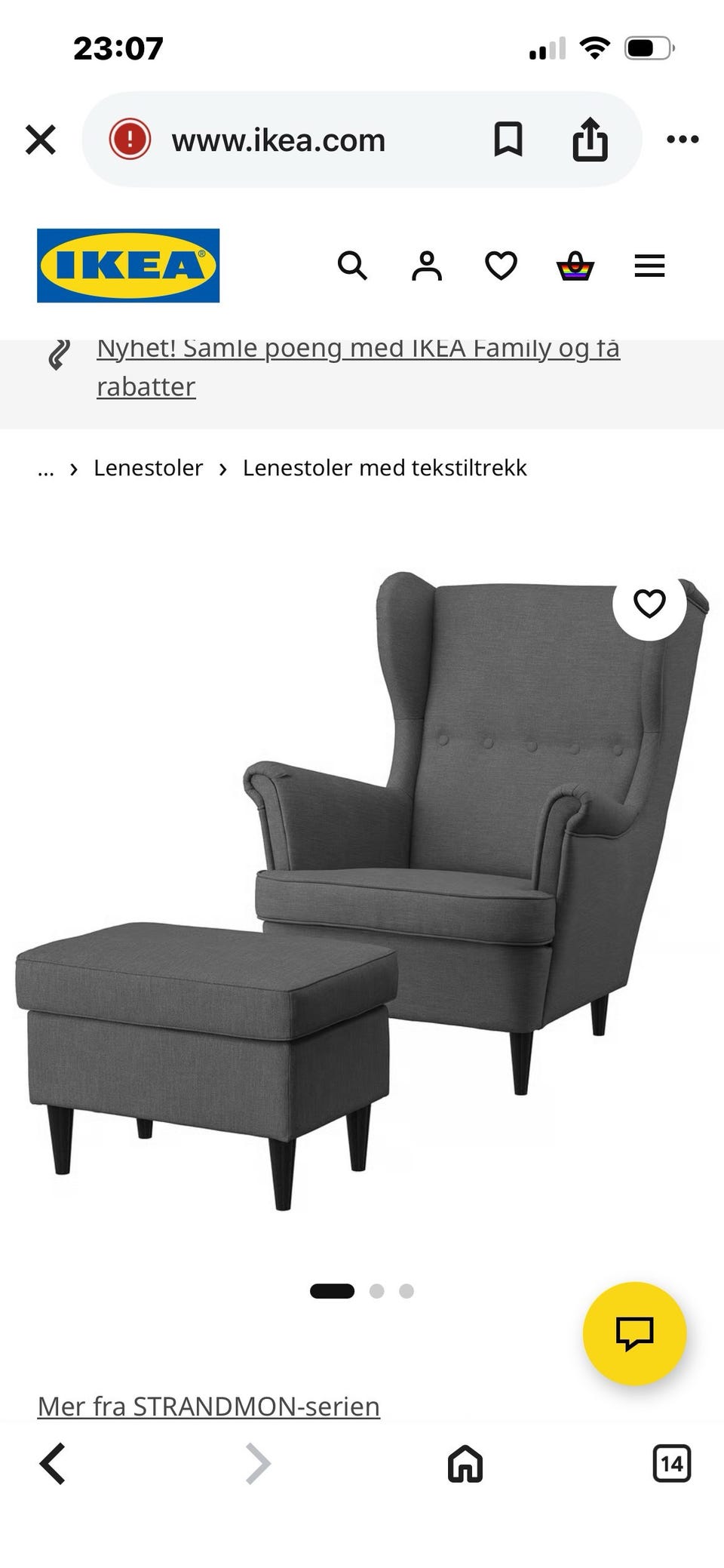
Task: Select the Lenestoler breadcrumb item
Action: click(x=149, y=468)
